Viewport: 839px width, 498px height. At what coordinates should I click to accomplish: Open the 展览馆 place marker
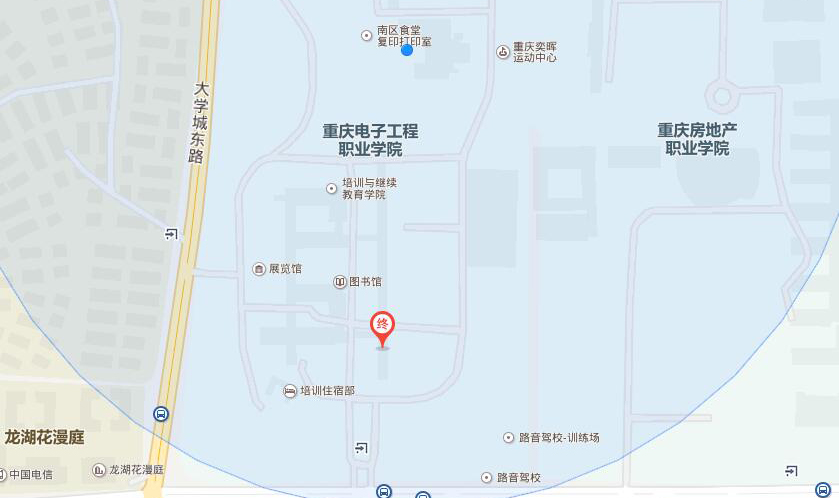pyautogui.click(x=259, y=269)
